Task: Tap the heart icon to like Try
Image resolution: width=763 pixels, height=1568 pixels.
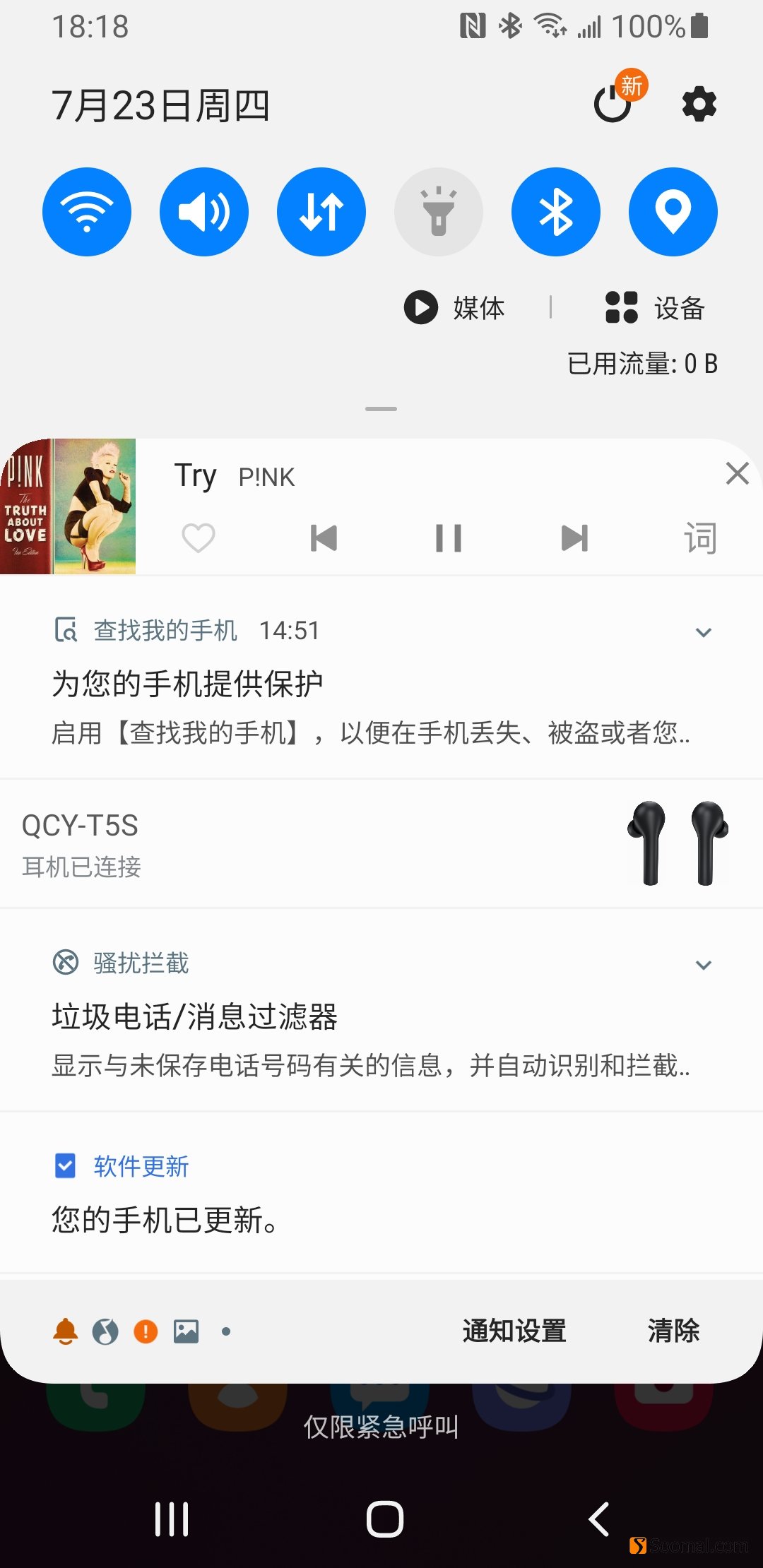Action: tap(197, 537)
